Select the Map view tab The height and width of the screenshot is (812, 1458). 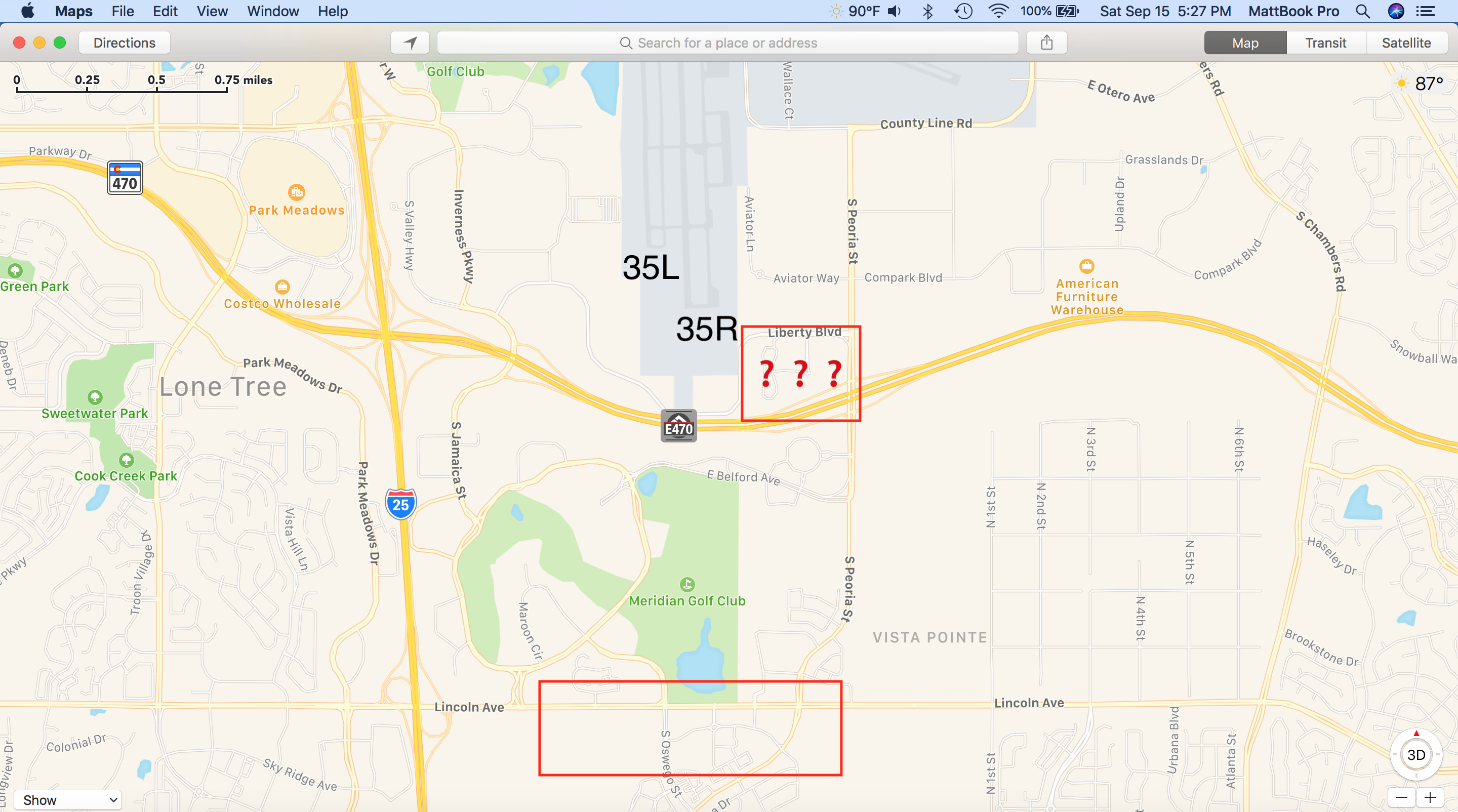tap(1245, 43)
